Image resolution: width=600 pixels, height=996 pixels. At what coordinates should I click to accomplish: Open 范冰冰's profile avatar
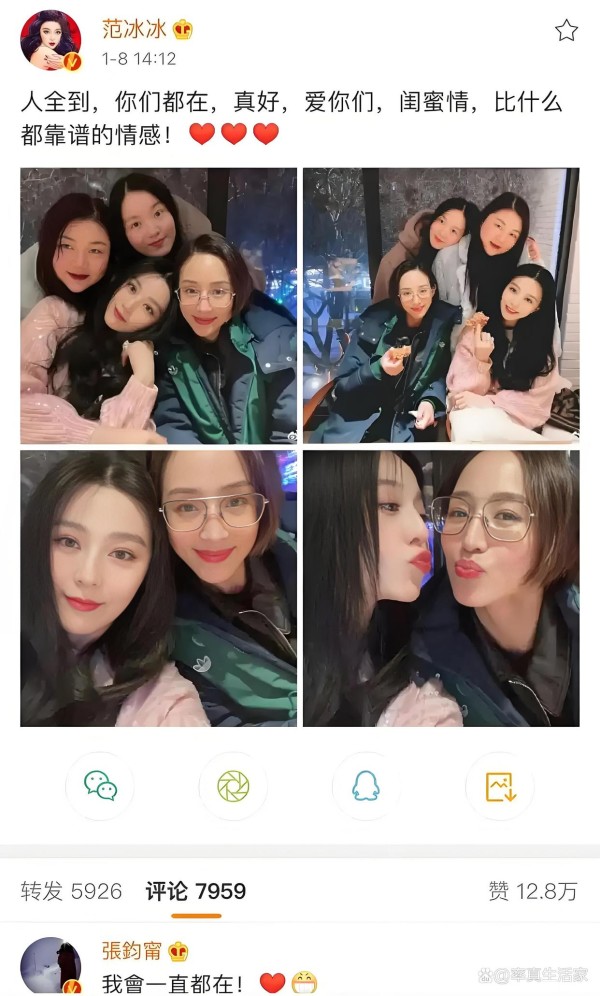coord(50,41)
